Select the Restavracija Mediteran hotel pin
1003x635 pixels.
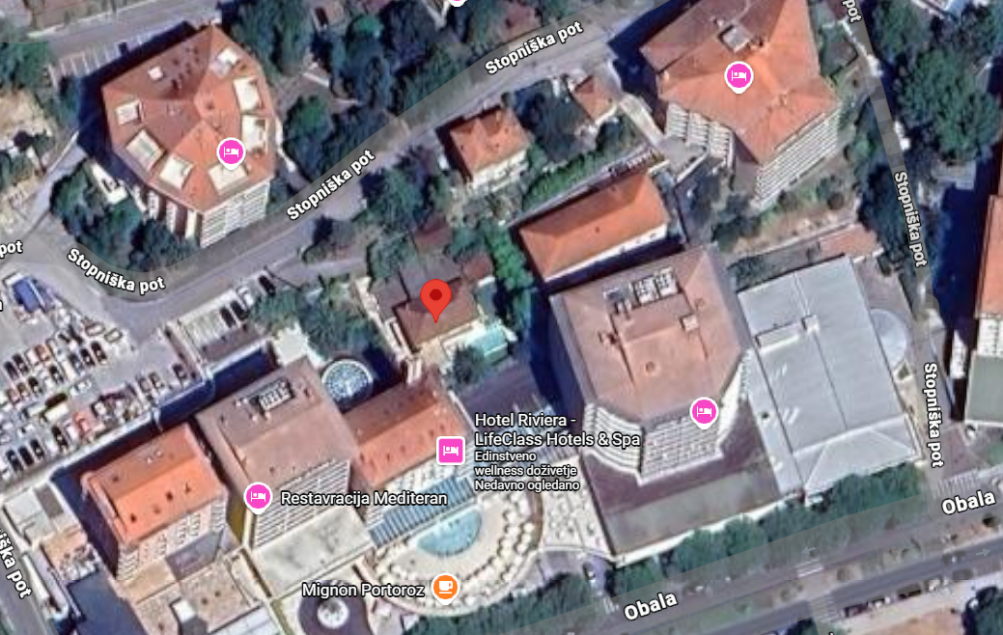click(x=258, y=496)
